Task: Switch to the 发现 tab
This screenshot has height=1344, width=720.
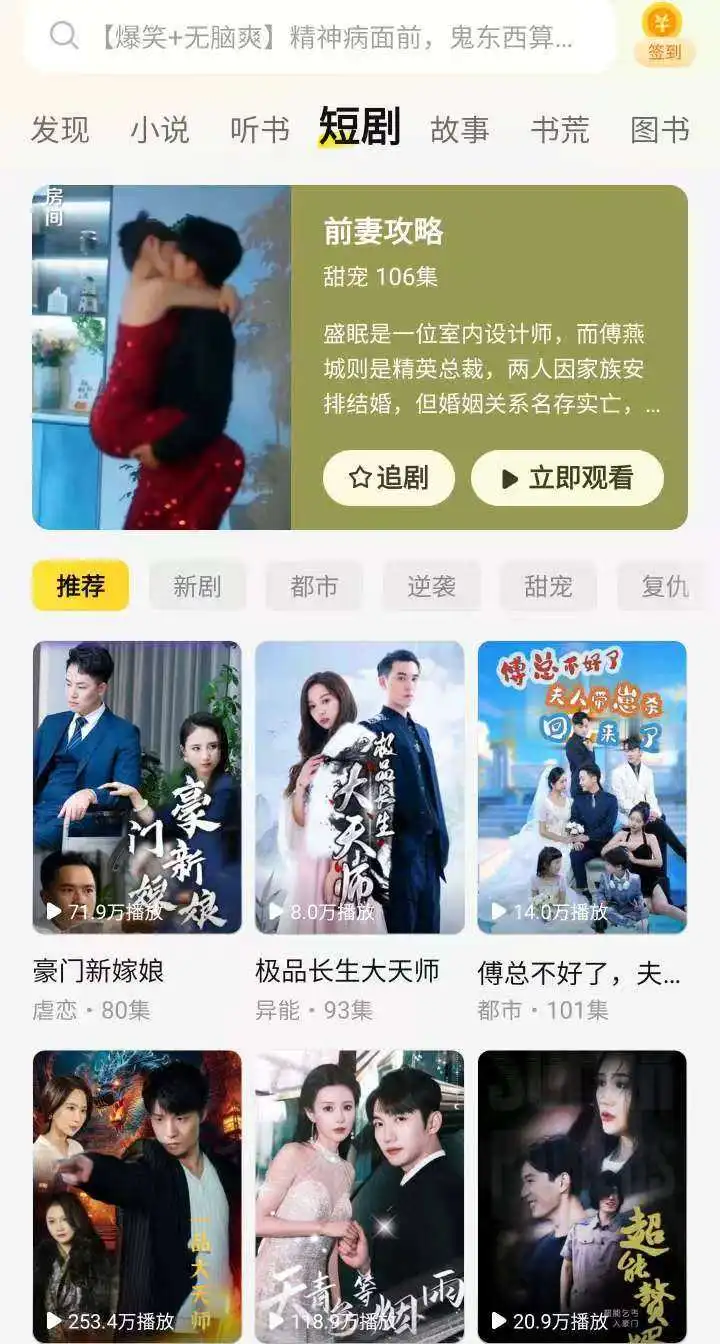Action: (x=60, y=130)
